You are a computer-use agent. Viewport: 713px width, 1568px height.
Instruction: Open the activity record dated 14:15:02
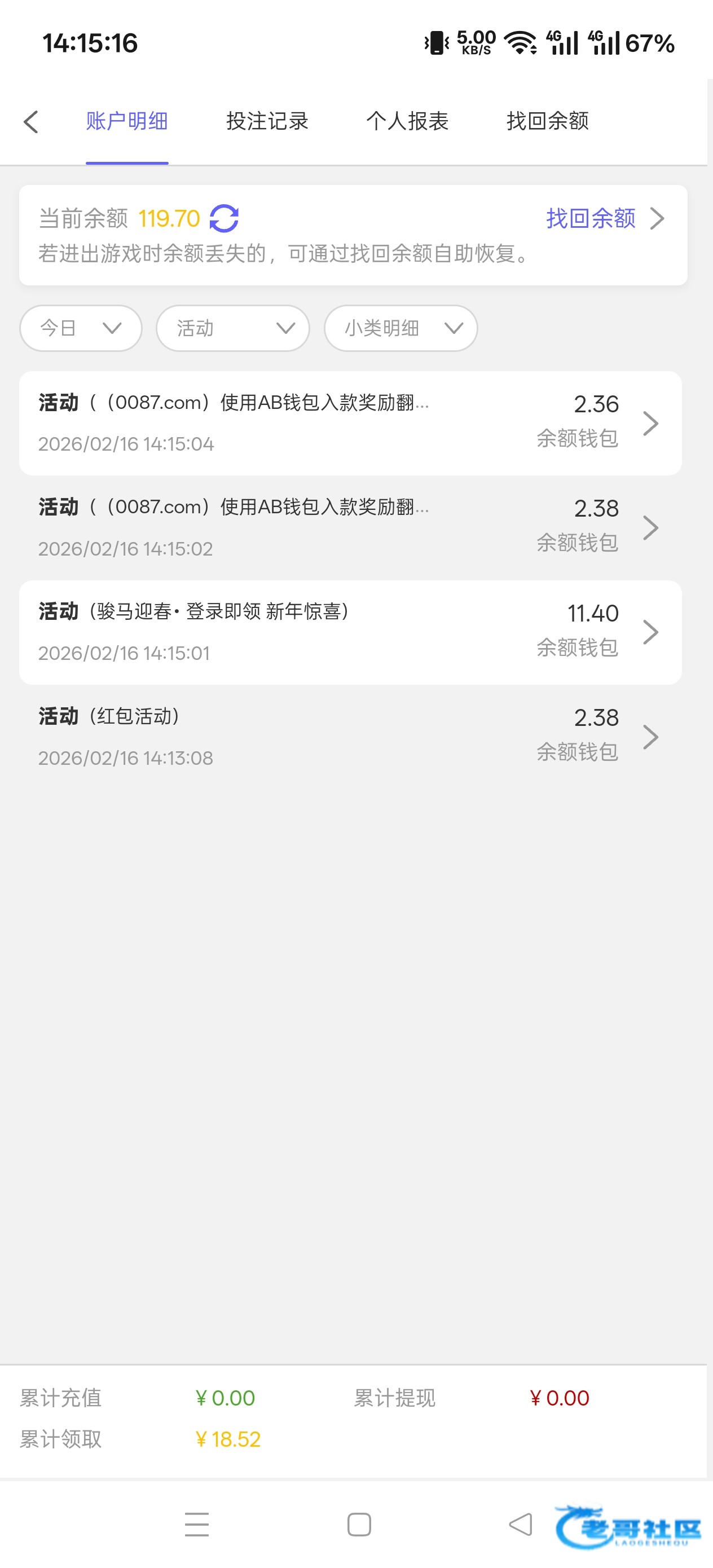pos(350,528)
